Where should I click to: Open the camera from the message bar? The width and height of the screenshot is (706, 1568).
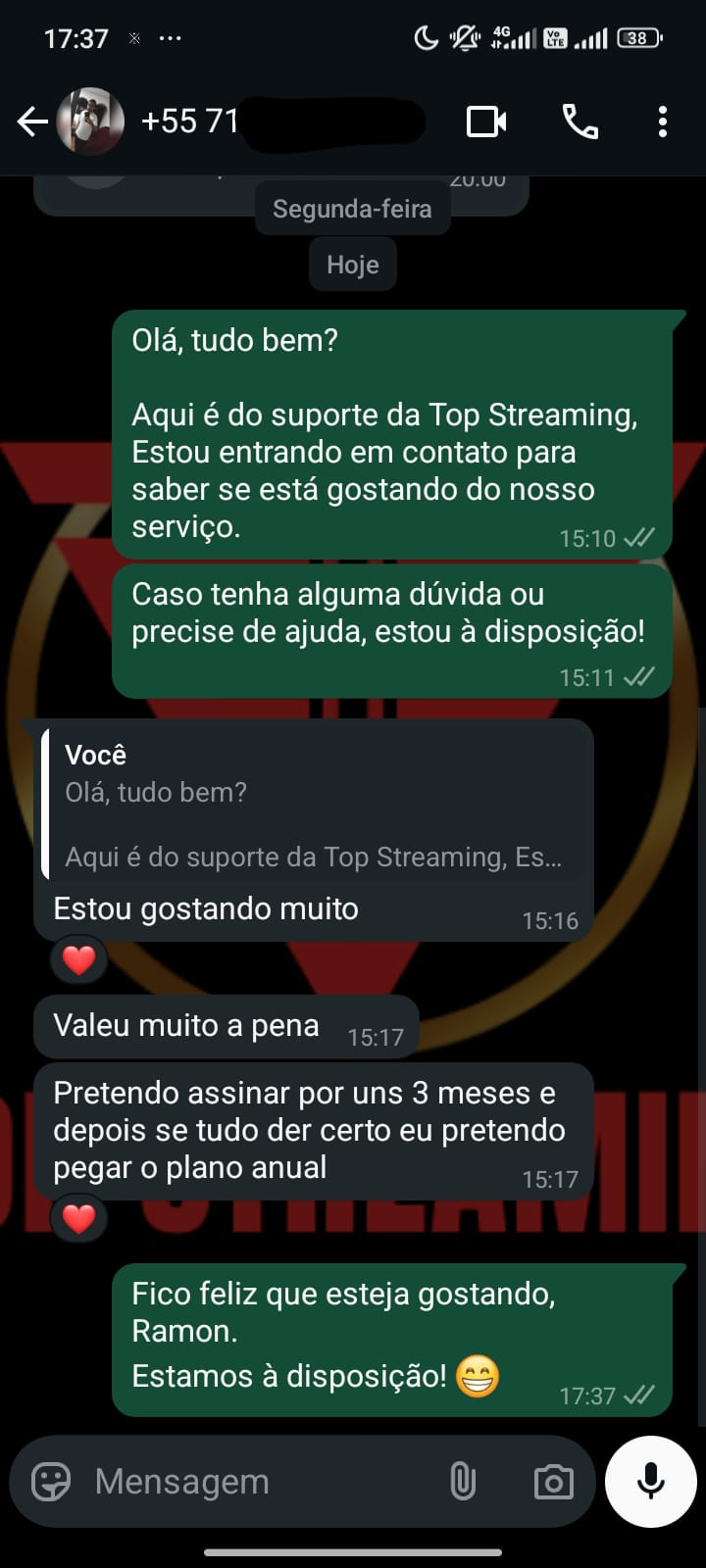(x=554, y=1482)
